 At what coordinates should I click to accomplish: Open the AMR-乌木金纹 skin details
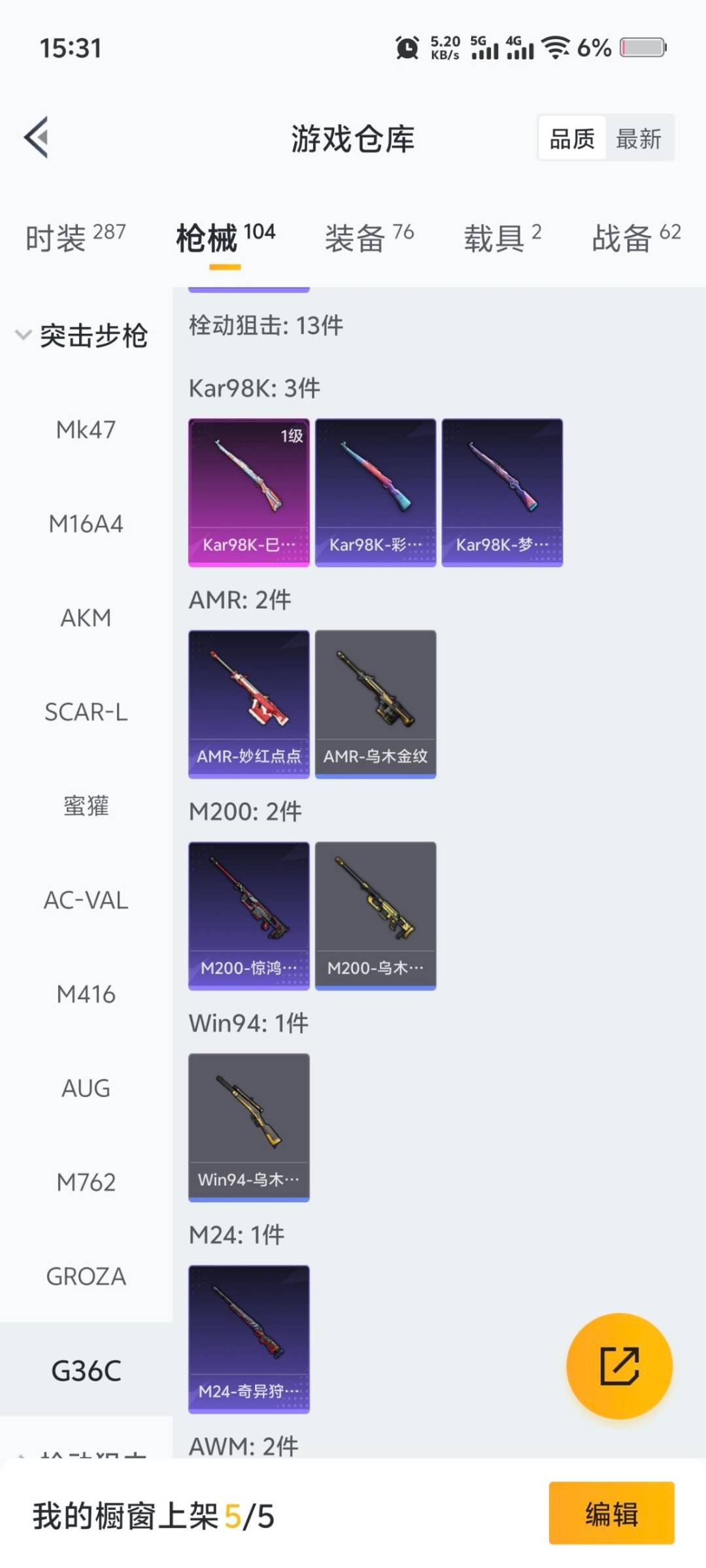(375, 702)
